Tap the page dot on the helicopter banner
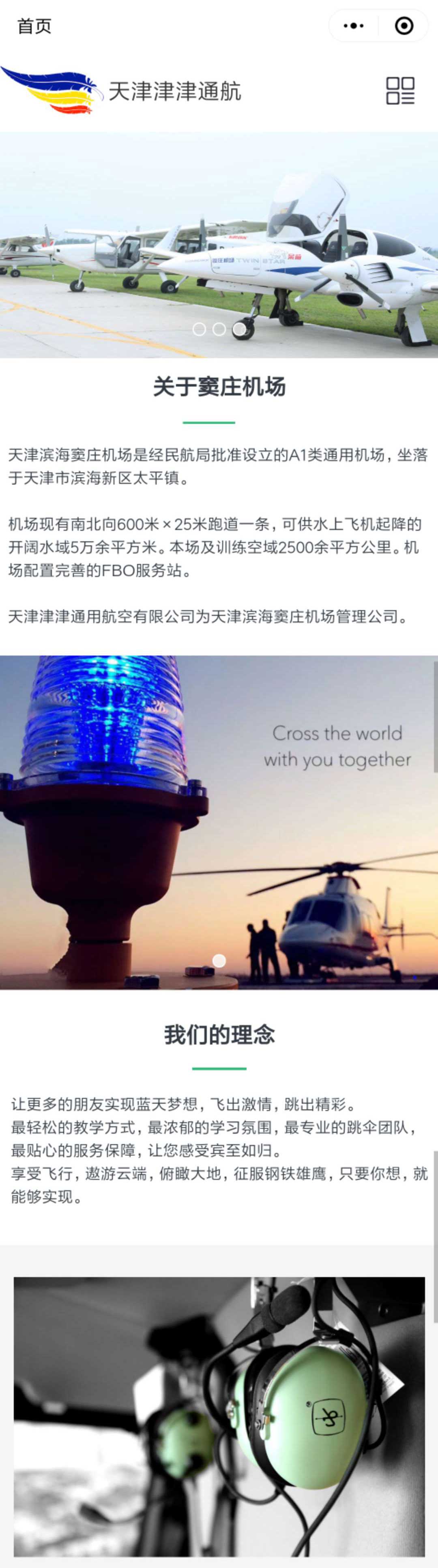Viewport: 438px width, 1568px height. 219,960
